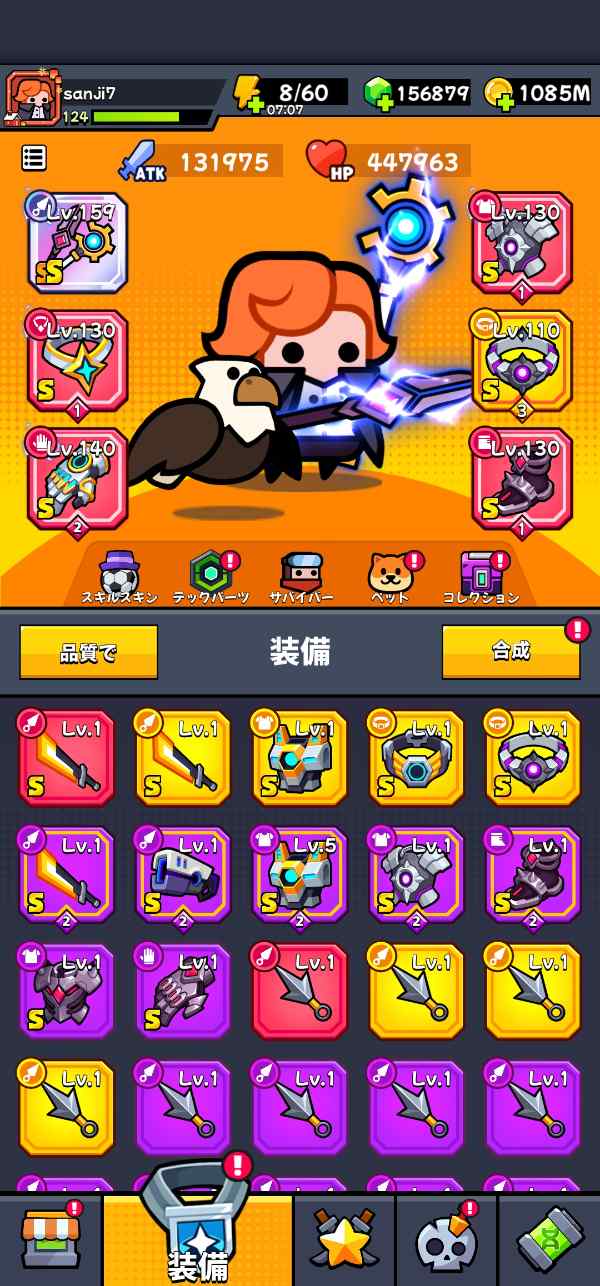Open the stats list icon
This screenshot has width=600, height=1286.
34,157
